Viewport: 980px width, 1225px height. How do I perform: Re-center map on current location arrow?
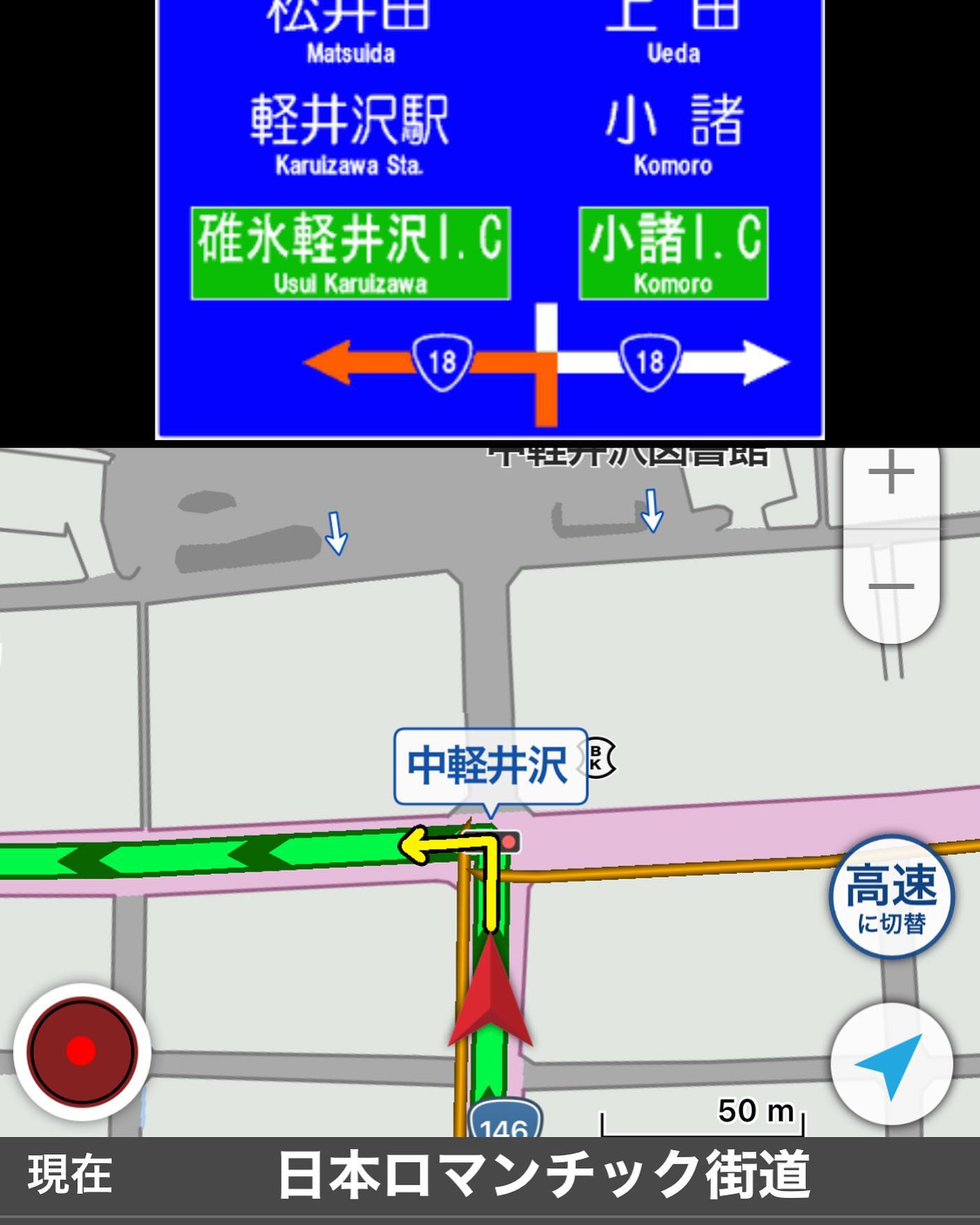[x=891, y=1064]
